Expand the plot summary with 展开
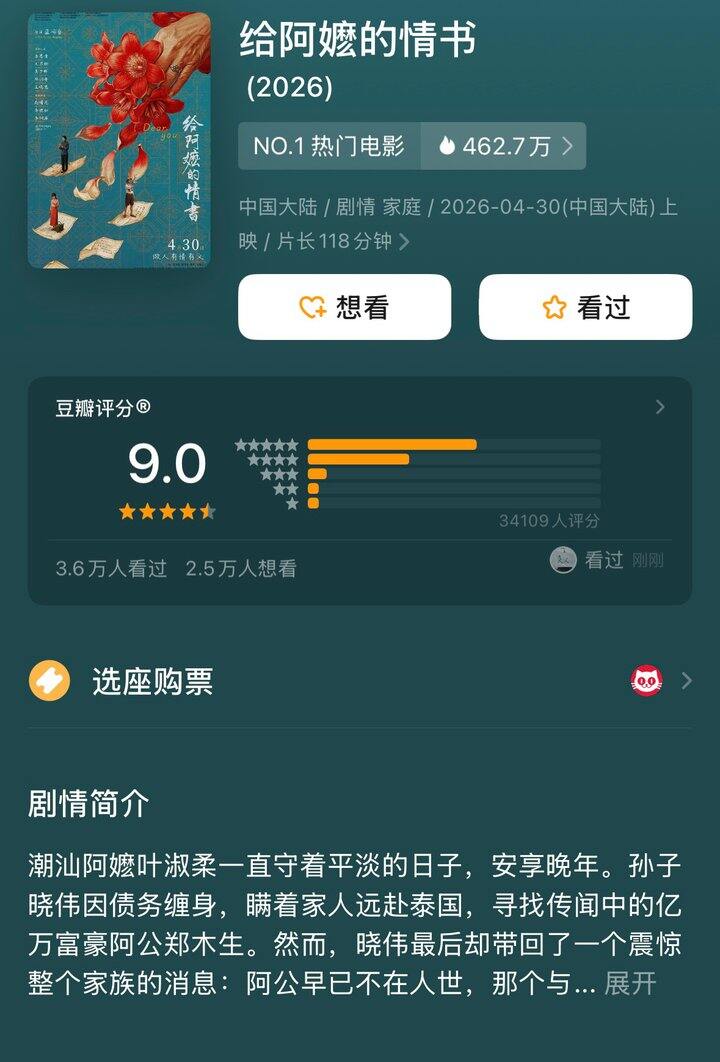720x1062 pixels. (x=630, y=983)
